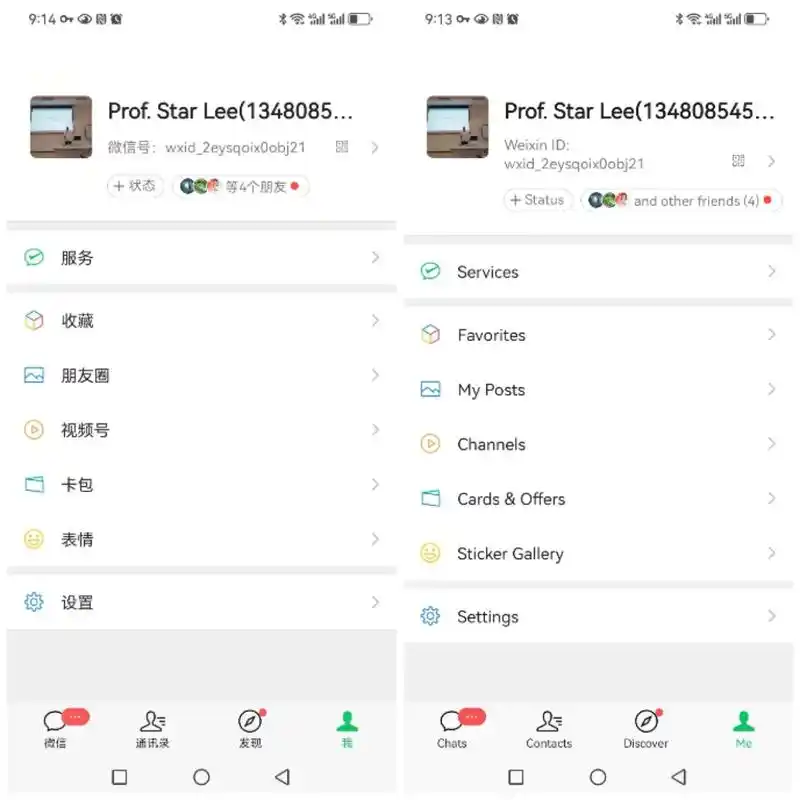This screenshot has height=800, width=800.
Task: Switch to the 发现 tab
Action: pyautogui.click(x=250, y=729)
